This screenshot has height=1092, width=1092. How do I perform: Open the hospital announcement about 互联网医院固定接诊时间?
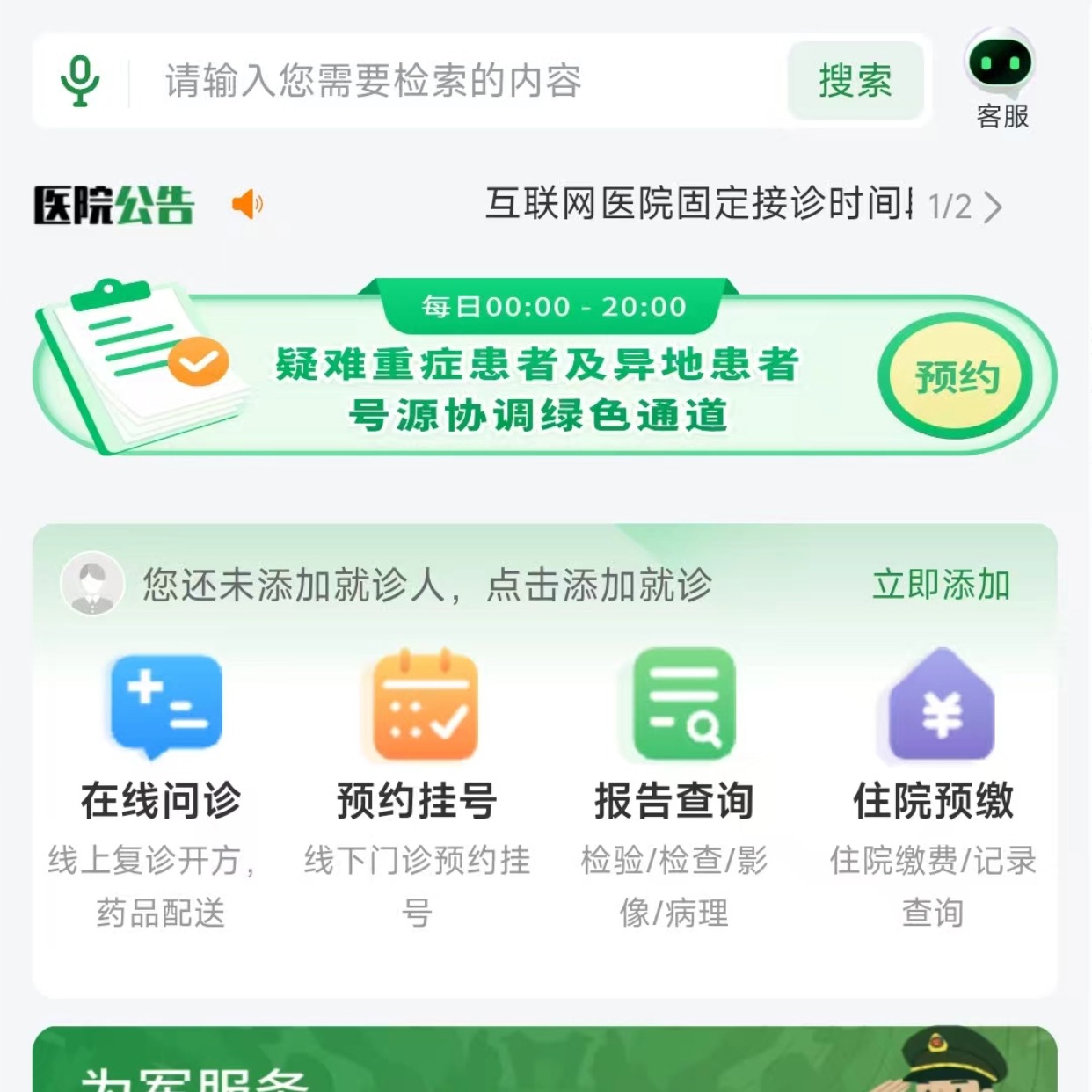pos(699,205)
